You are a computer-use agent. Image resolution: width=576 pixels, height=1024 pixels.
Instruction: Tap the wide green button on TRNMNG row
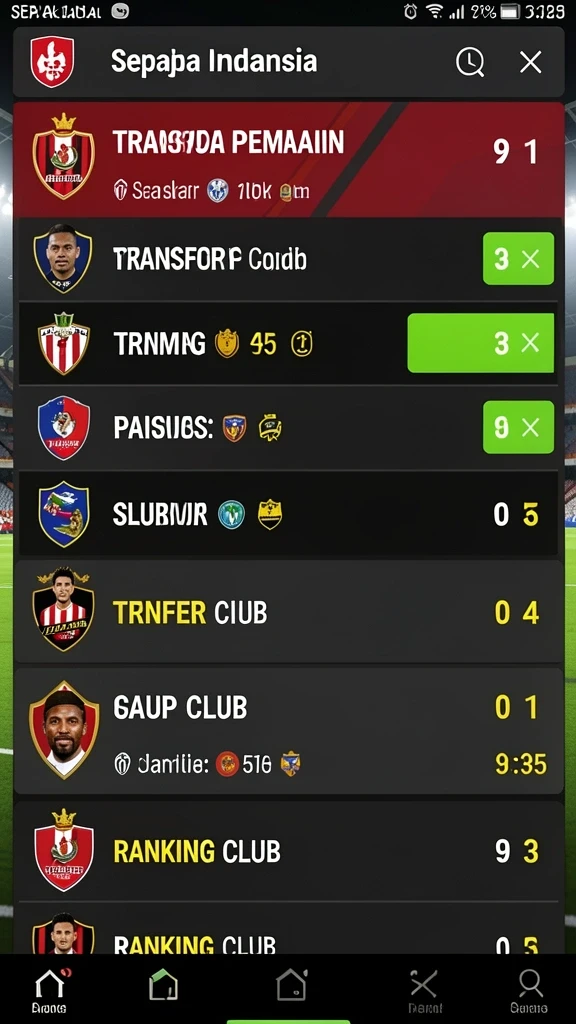coord(481,343)
